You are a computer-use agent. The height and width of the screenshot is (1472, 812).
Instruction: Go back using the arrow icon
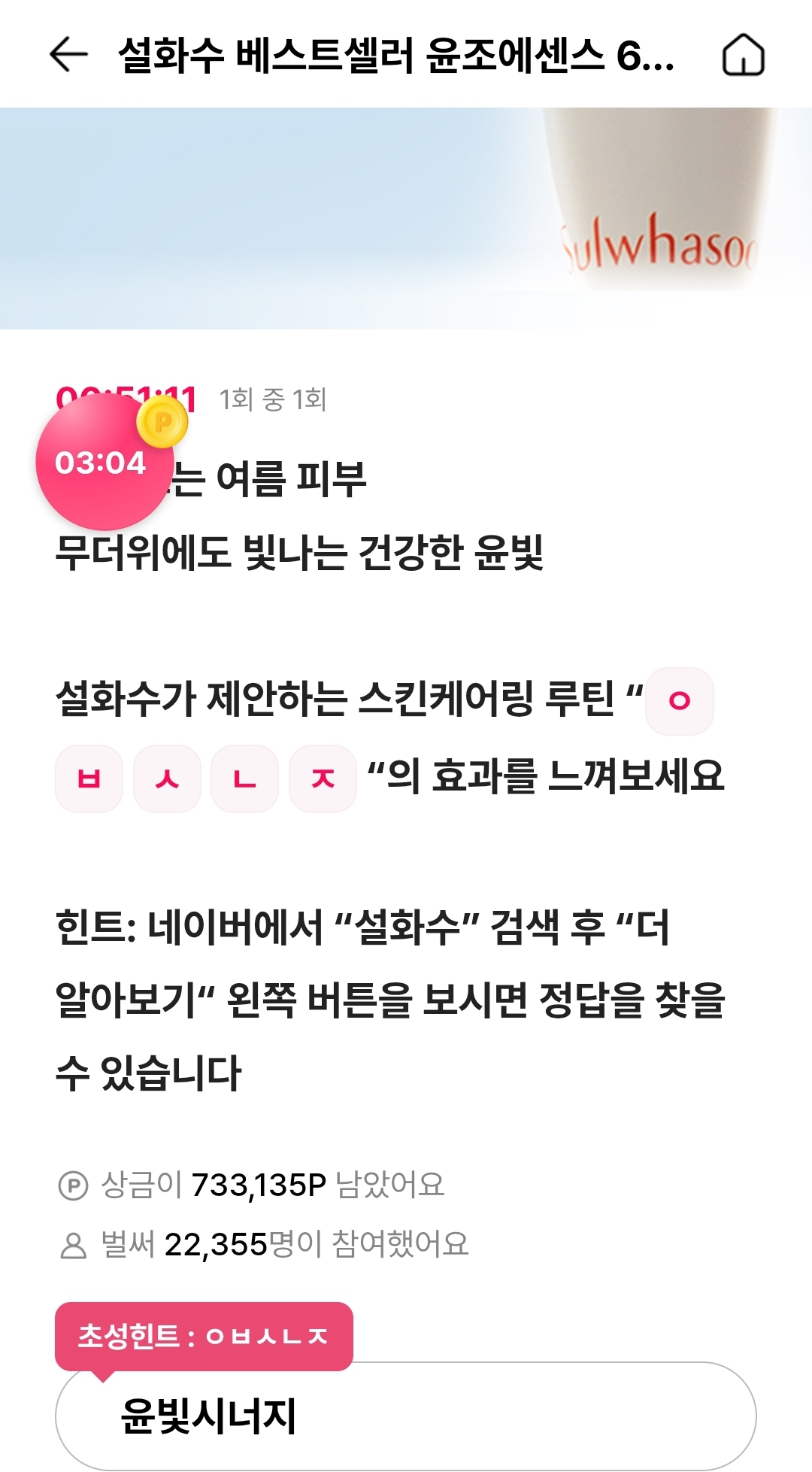point(68,55)
